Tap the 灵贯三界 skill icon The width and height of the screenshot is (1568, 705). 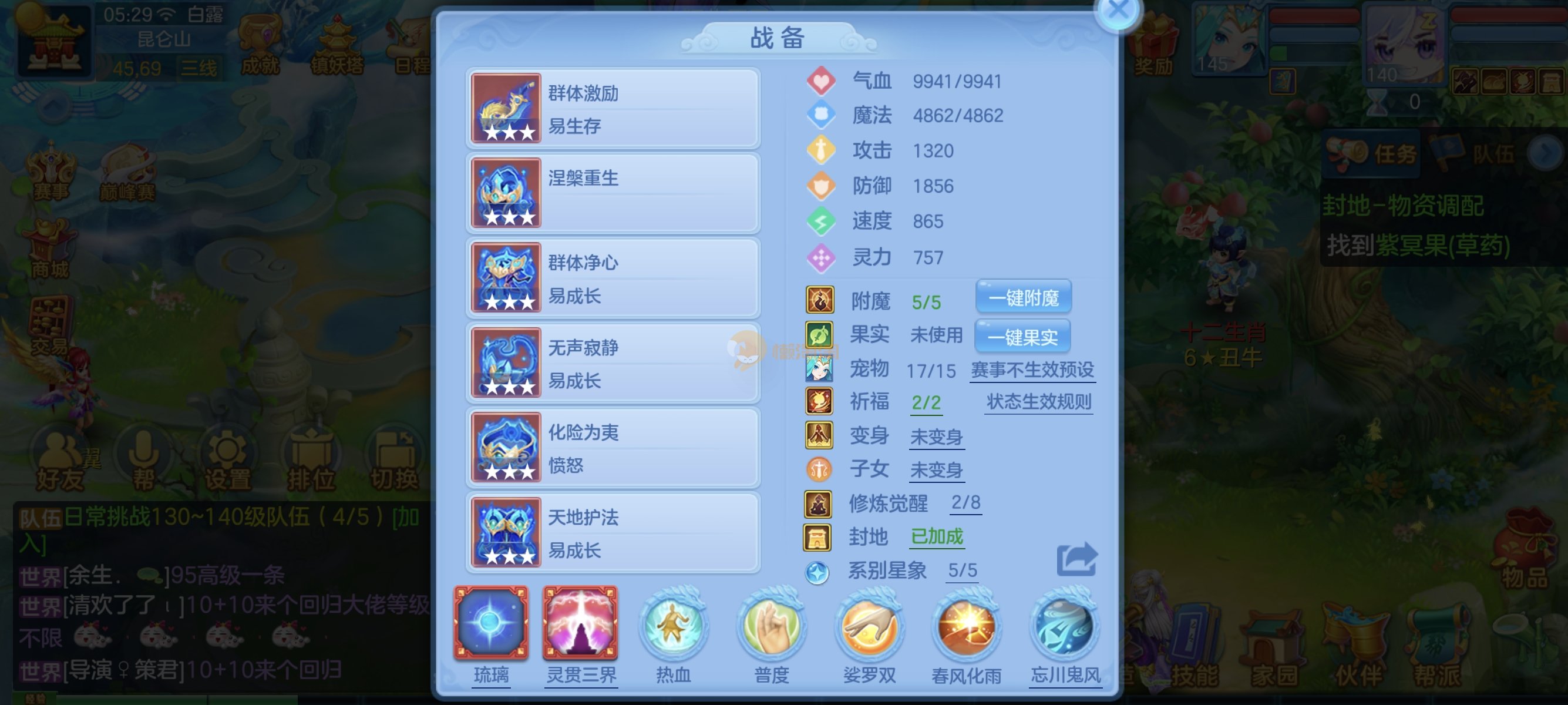tap(580, 624)
